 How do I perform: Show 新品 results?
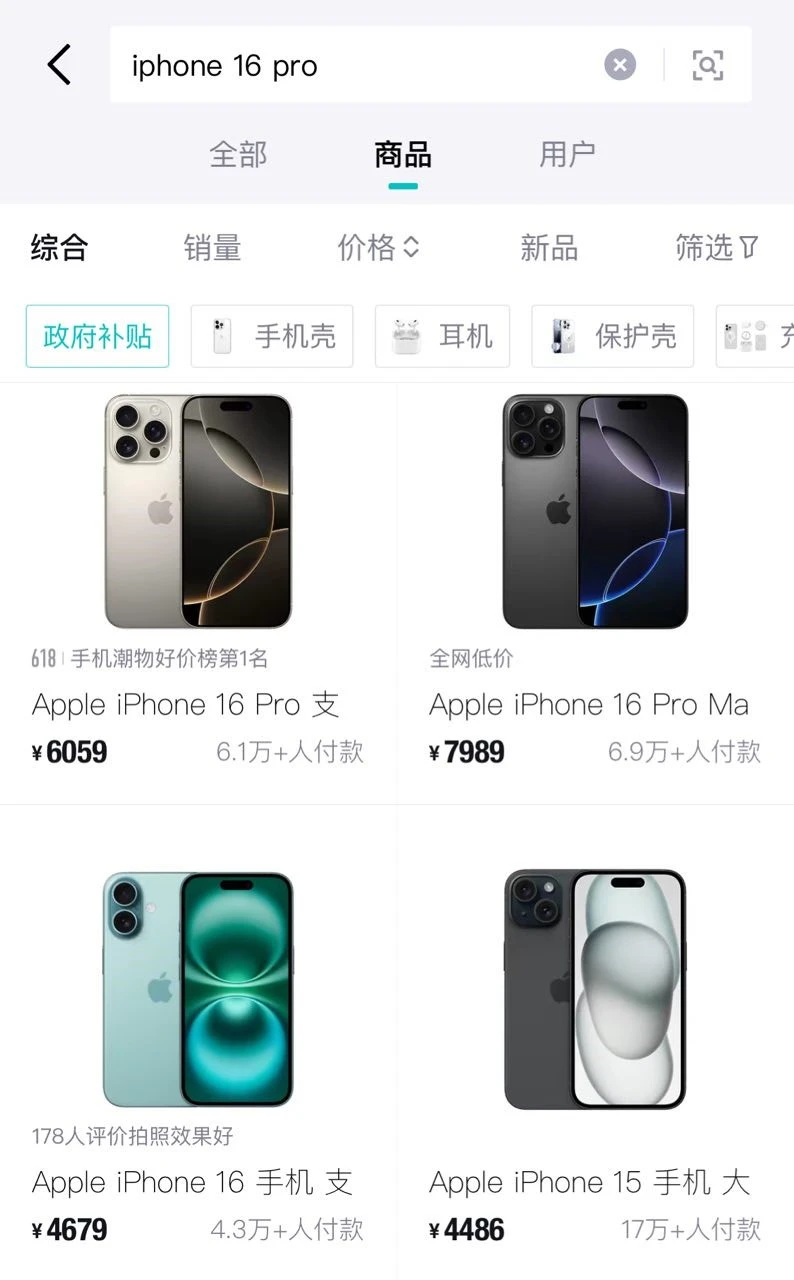pyautogui.click(x=549, y=248)
